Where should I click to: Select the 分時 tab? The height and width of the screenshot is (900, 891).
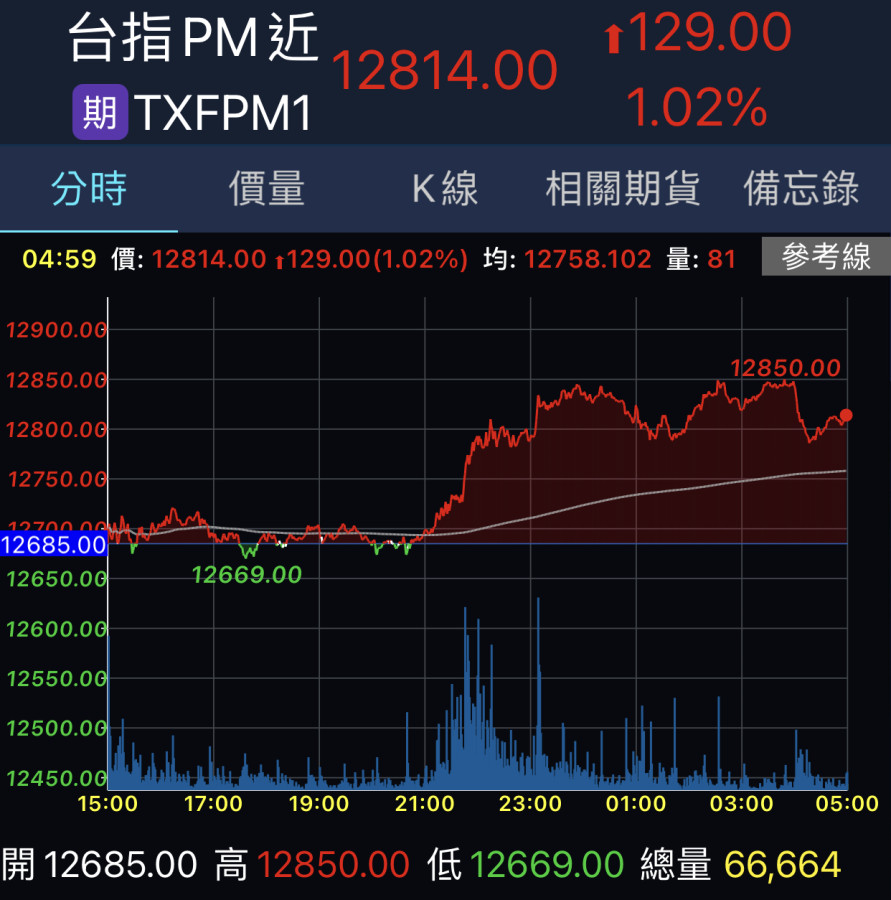pyautogui.click(x=89, y=188)
